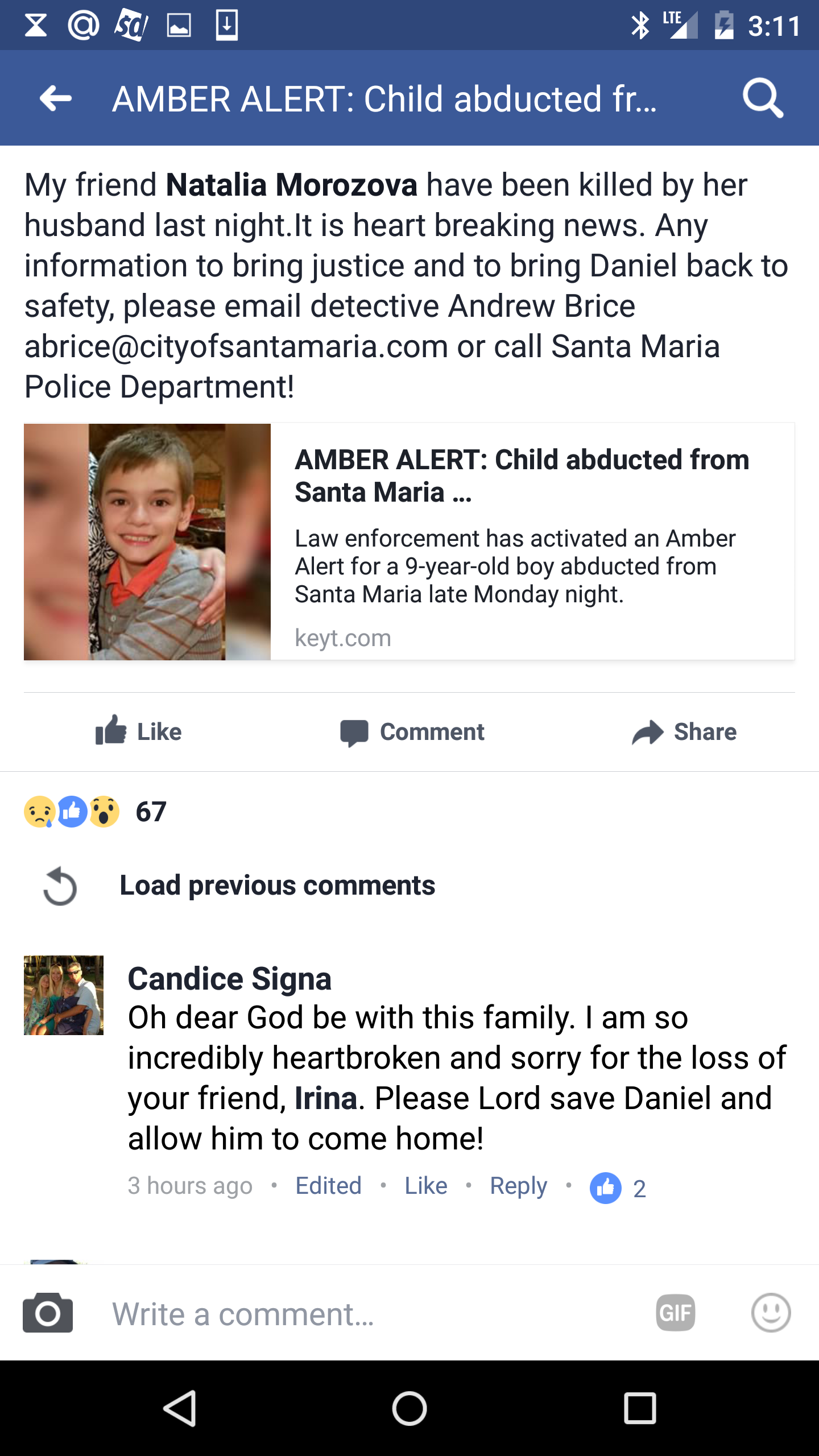
Task: Tap the Comment button under the post
Action: (412, 731)
